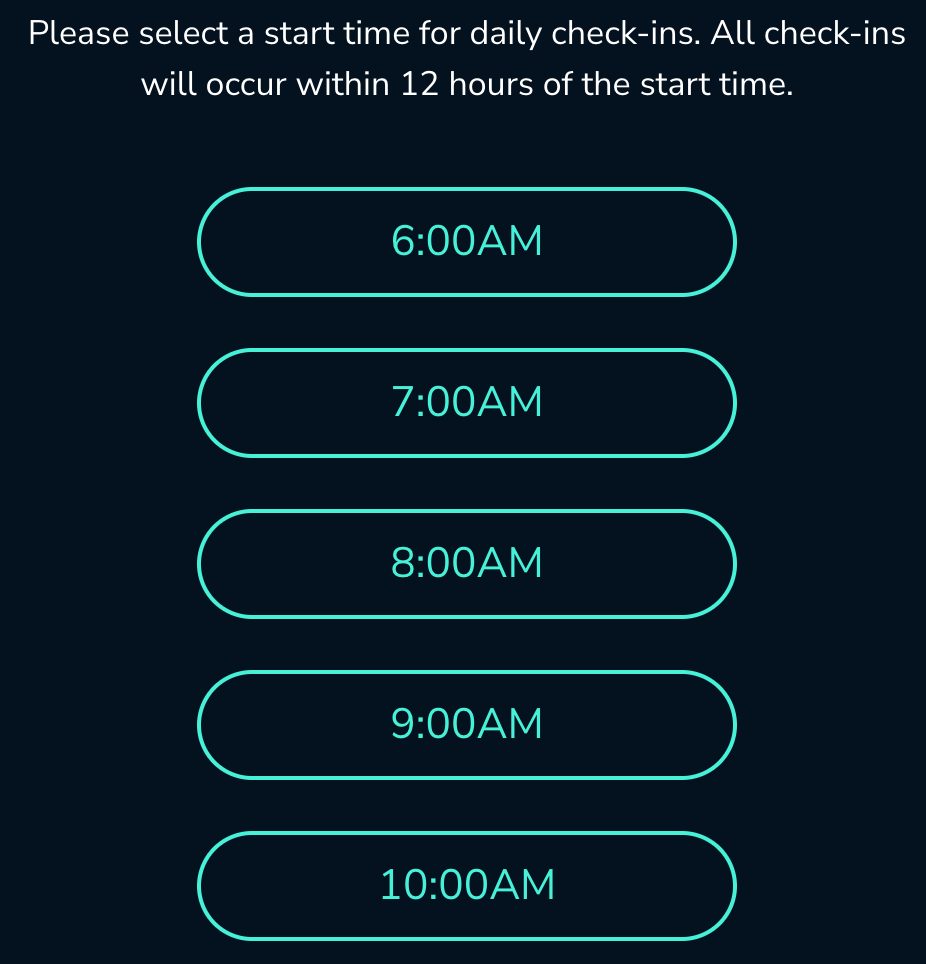Tap the 10:00AM start time option
Viewport: 926px width, 964px height.
click(x=467, y=886)
